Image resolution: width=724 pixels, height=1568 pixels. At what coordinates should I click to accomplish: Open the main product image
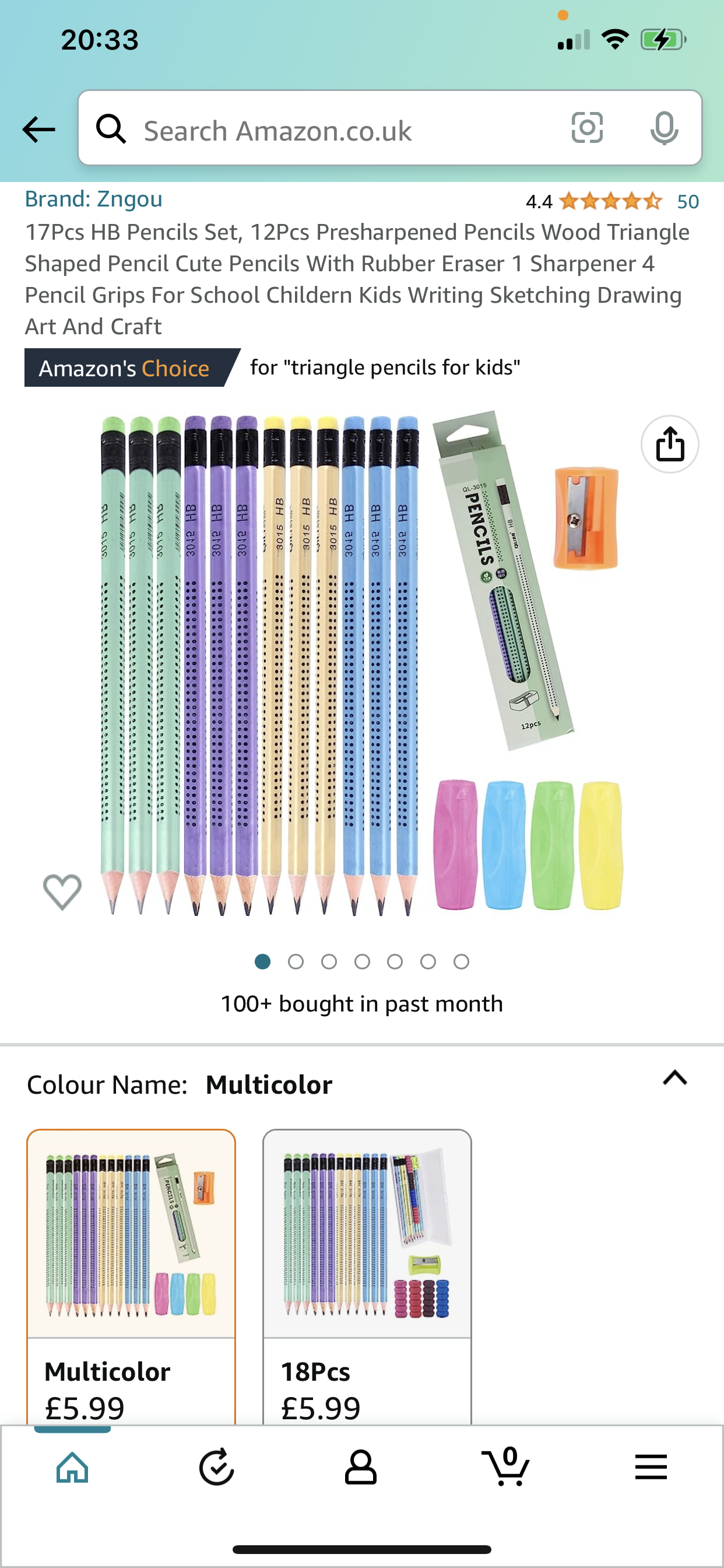[x=362, y=663]
